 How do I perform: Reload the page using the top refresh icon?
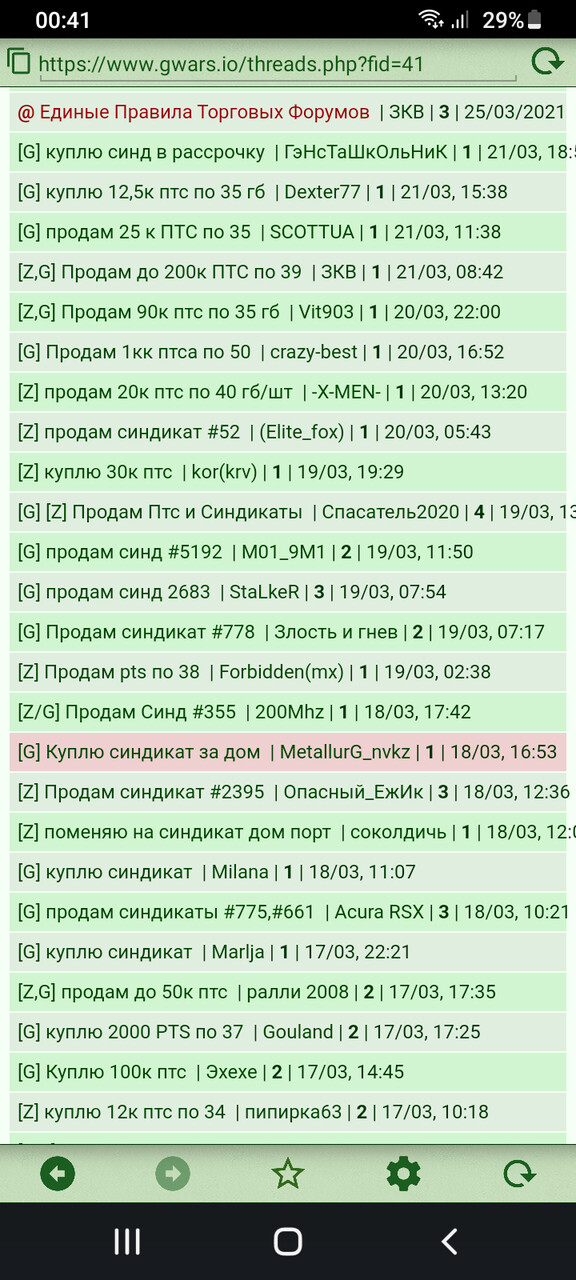click(546, 62)
